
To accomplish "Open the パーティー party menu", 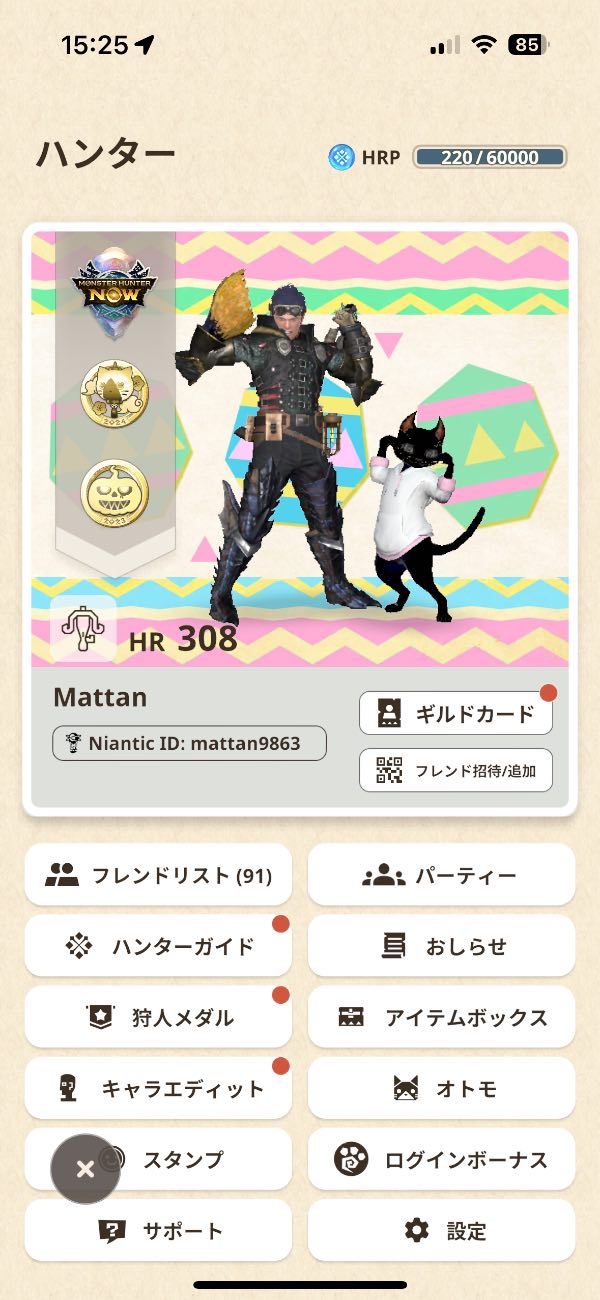I will point(441,876).
